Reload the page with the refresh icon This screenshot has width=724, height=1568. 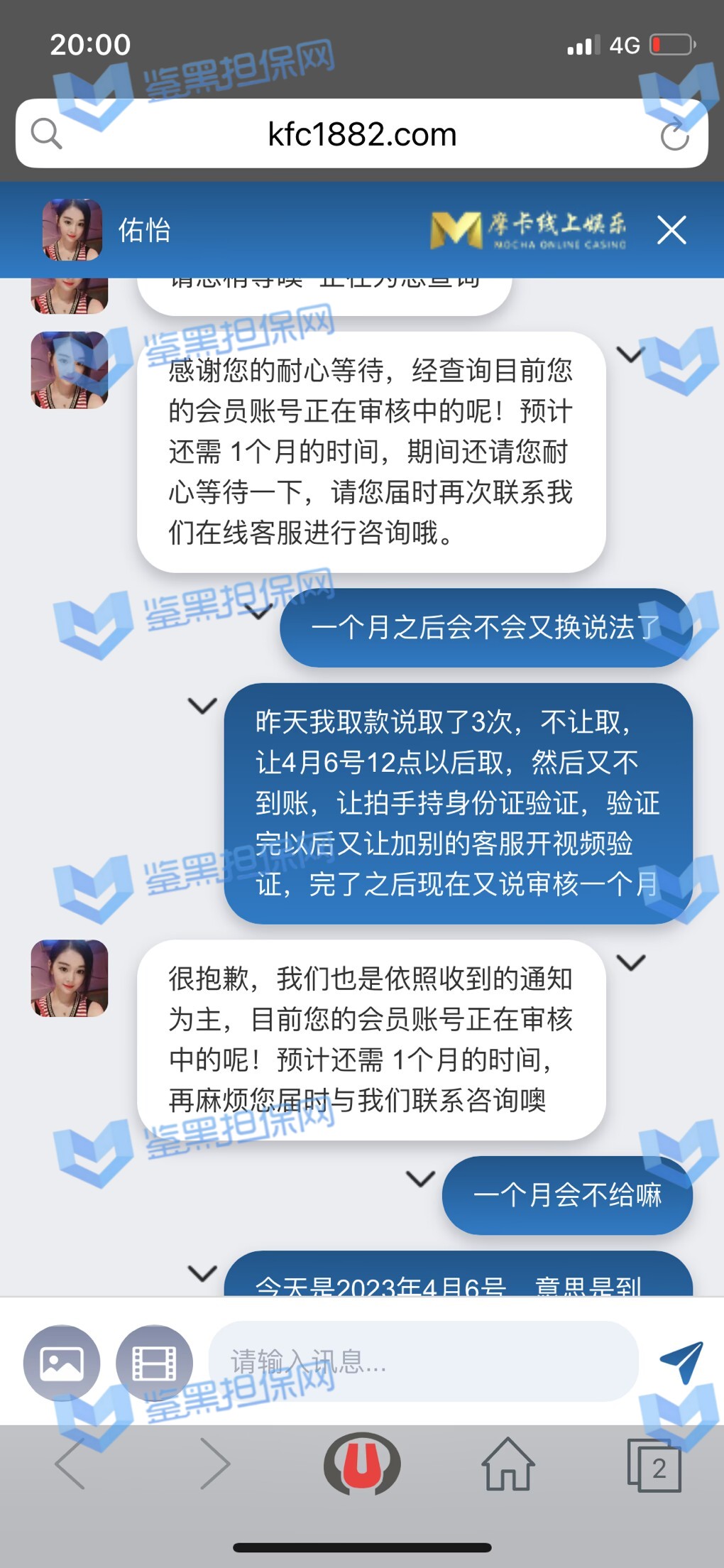point(674,134)
